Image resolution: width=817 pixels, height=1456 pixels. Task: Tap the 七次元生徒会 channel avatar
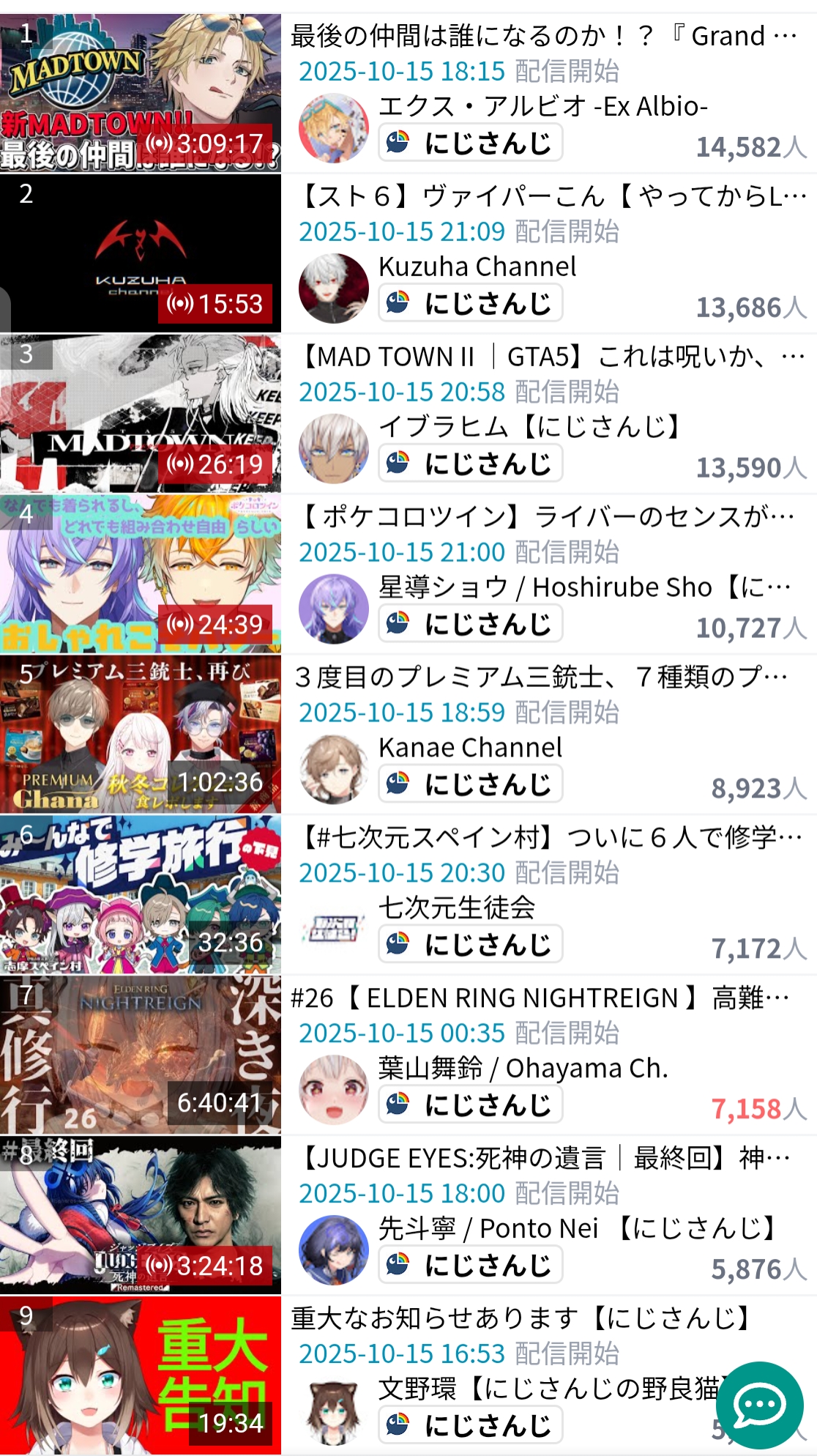(x=334, y=929)
